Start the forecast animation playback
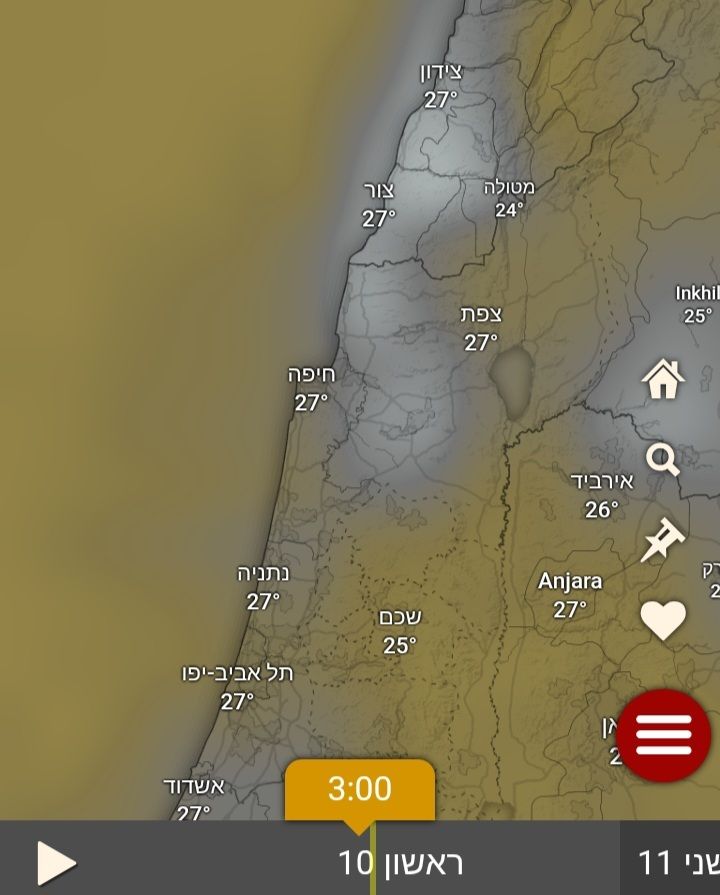Image resolution: width=720 pixels, height=895 pixels. 56,862
